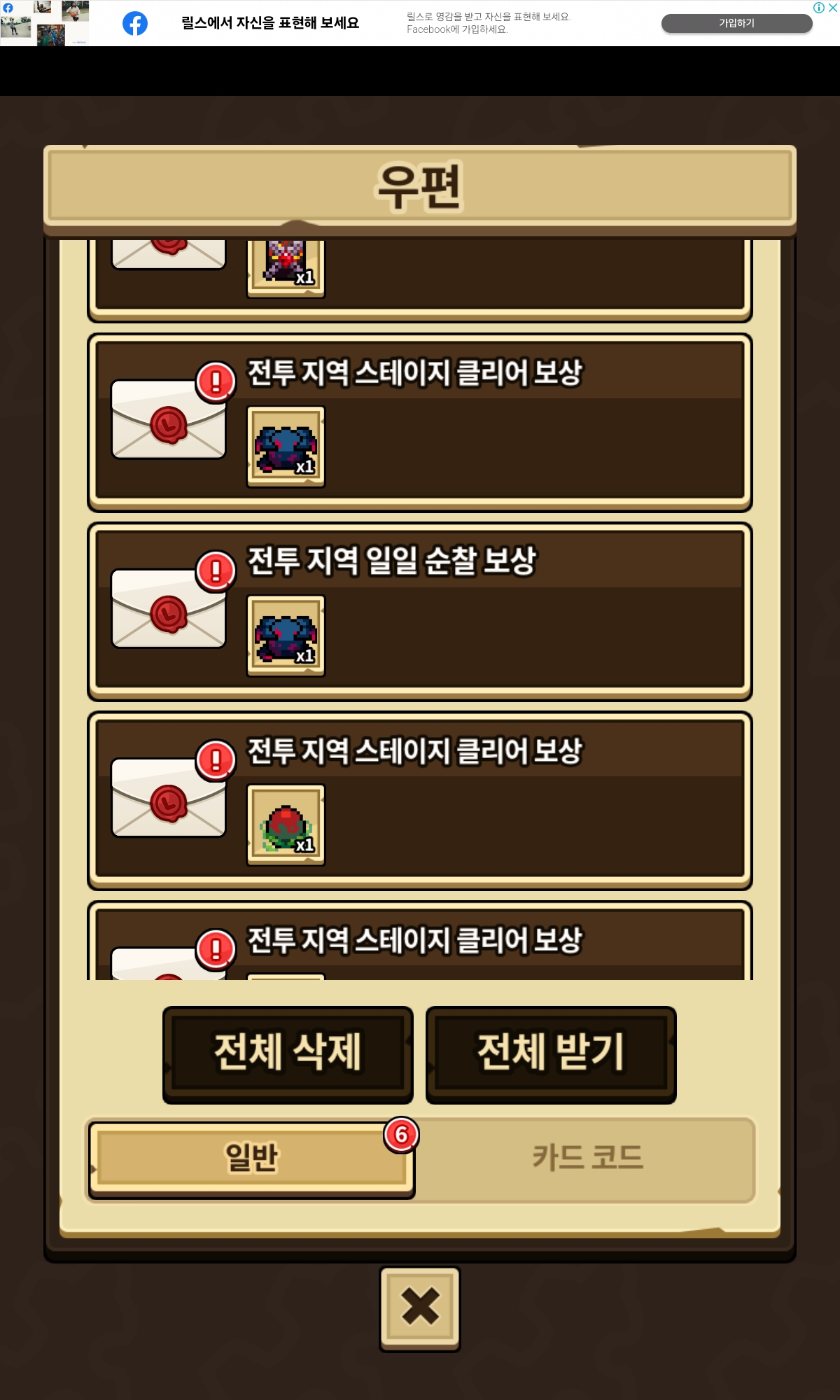Switch to the 카드 코드 tab
This screenshot has height=1400, width=840.
pyautogui.click(x=587, y=1158)
